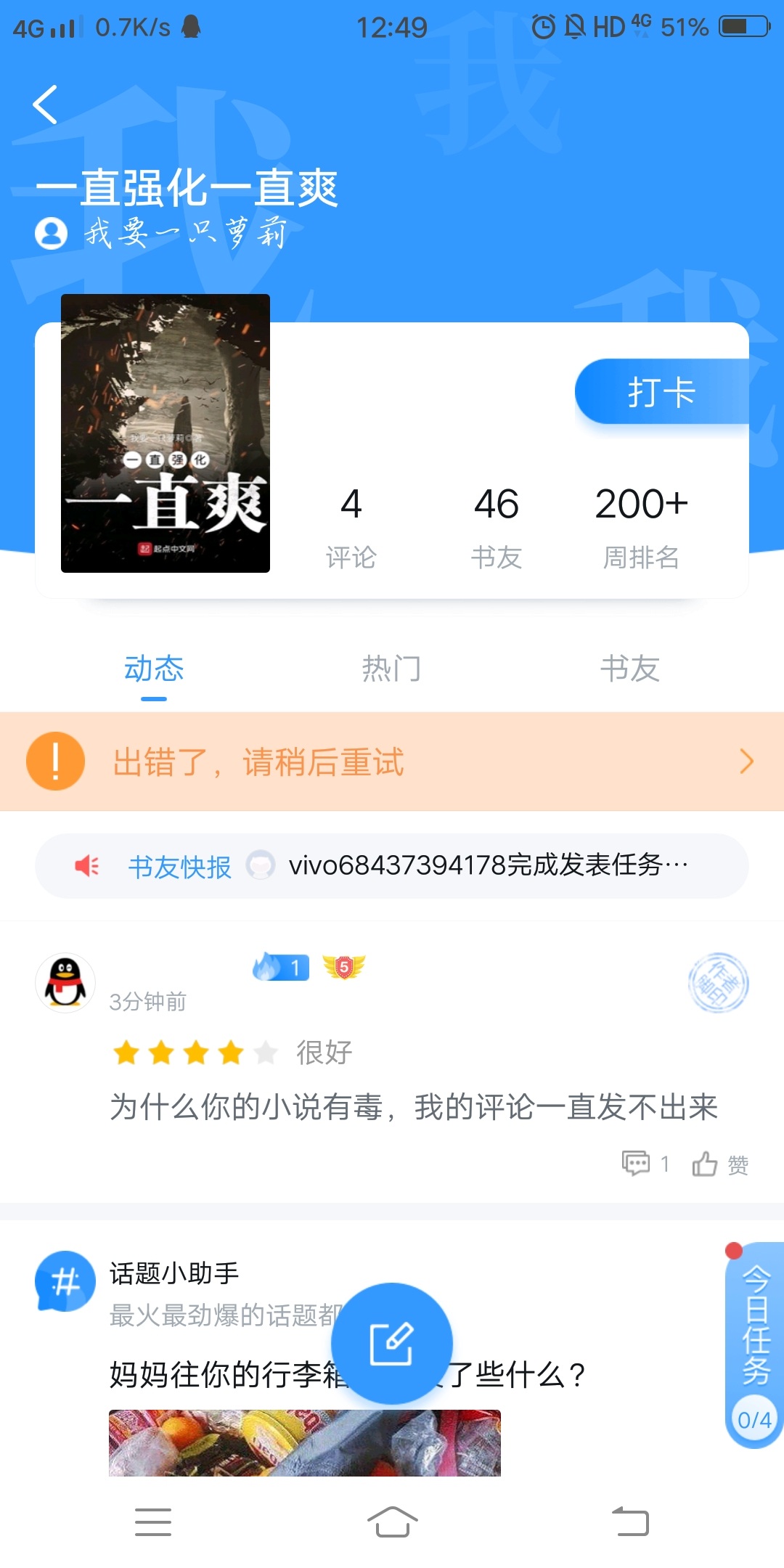Open the 书友快报 news ticker
The image size is (784, 1568).
point(392,866)
